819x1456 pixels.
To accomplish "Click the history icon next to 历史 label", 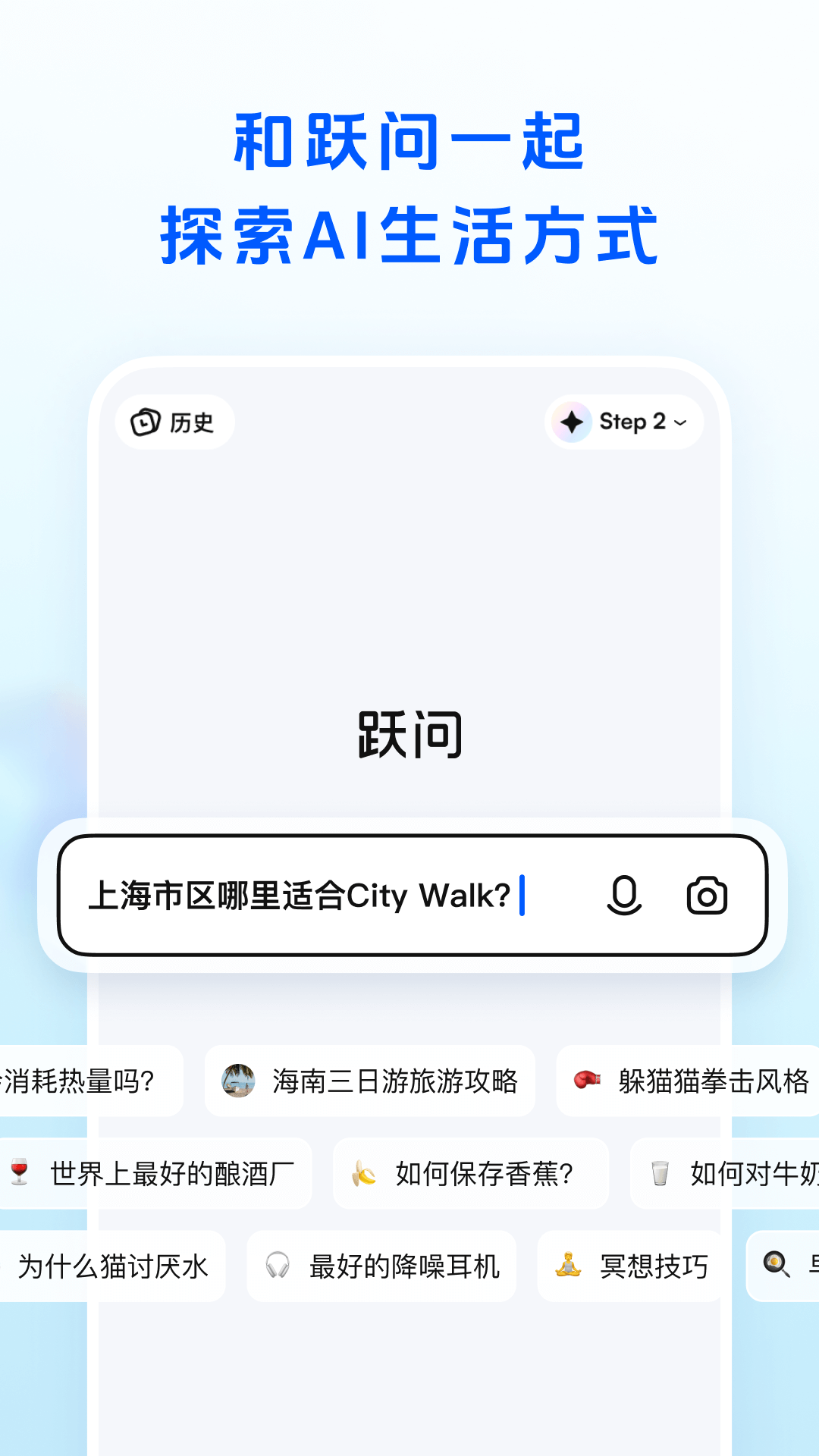I will coord(146,422).
